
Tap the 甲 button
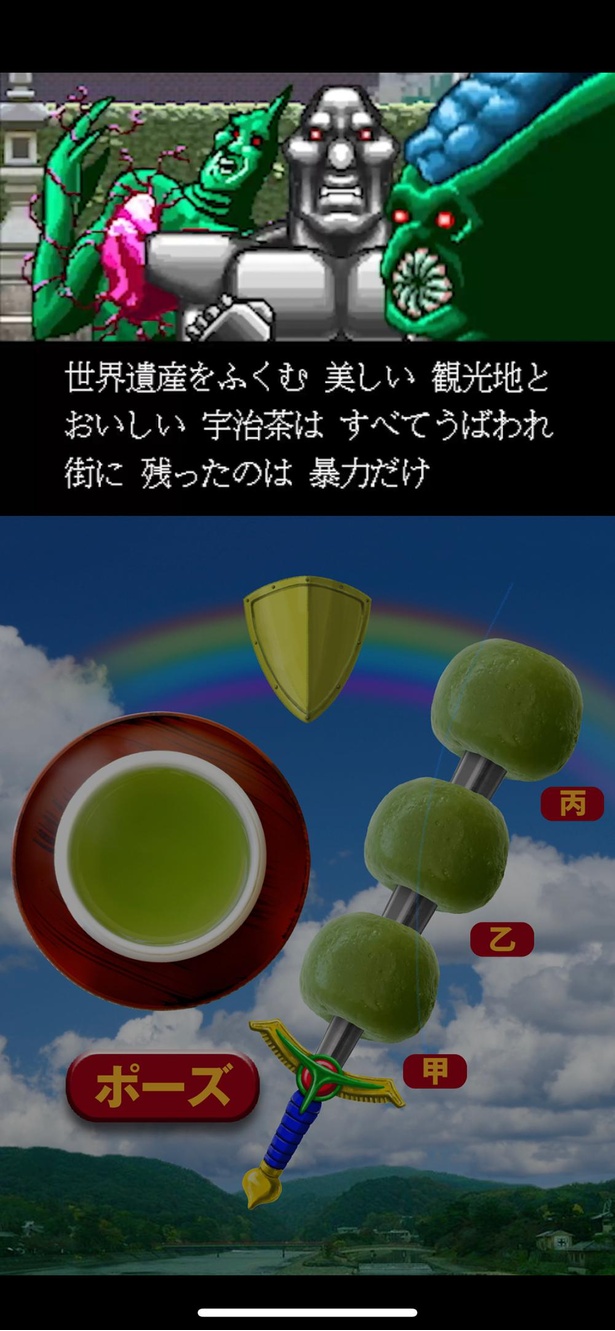click(435, 1071)
